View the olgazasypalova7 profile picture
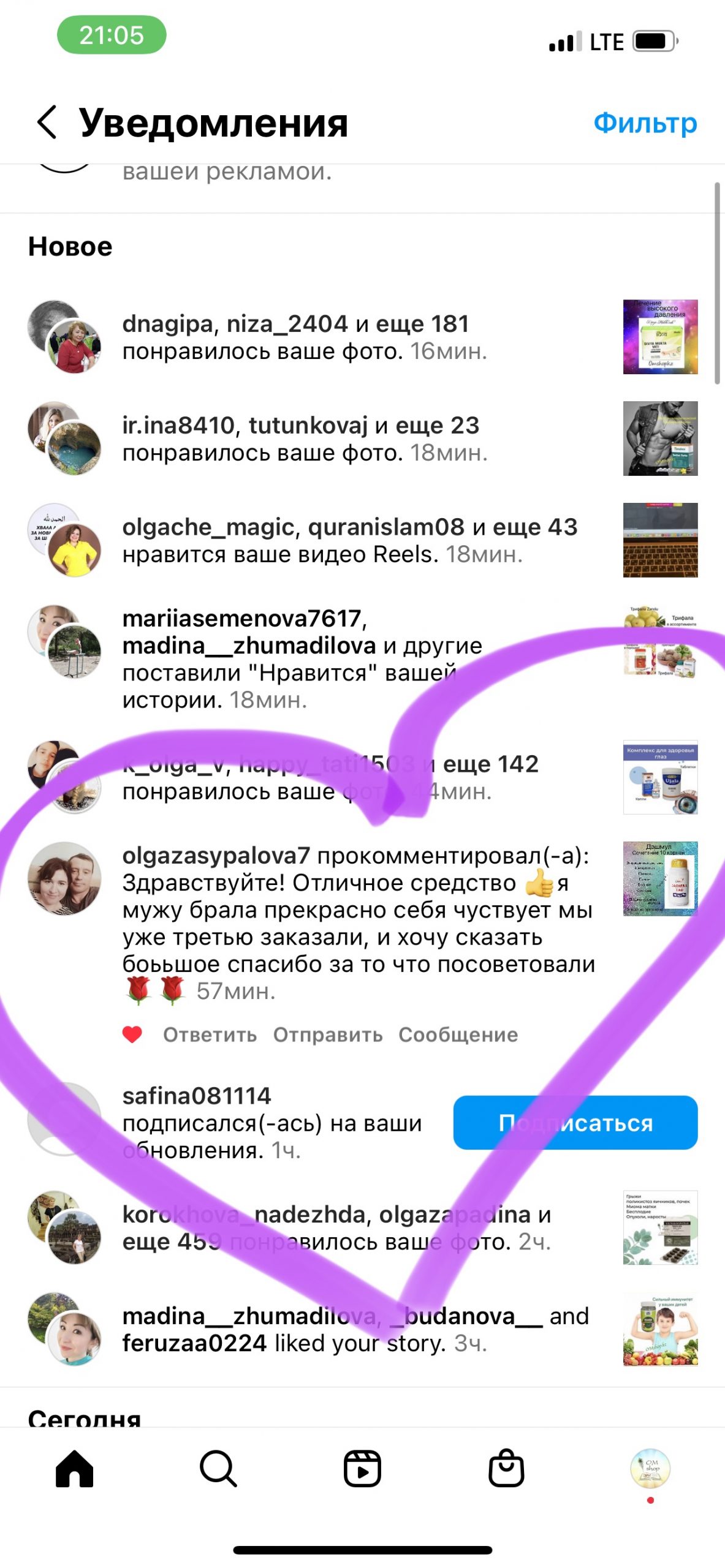This screenshot has width=725, height=1568. (x=64, y=878)
